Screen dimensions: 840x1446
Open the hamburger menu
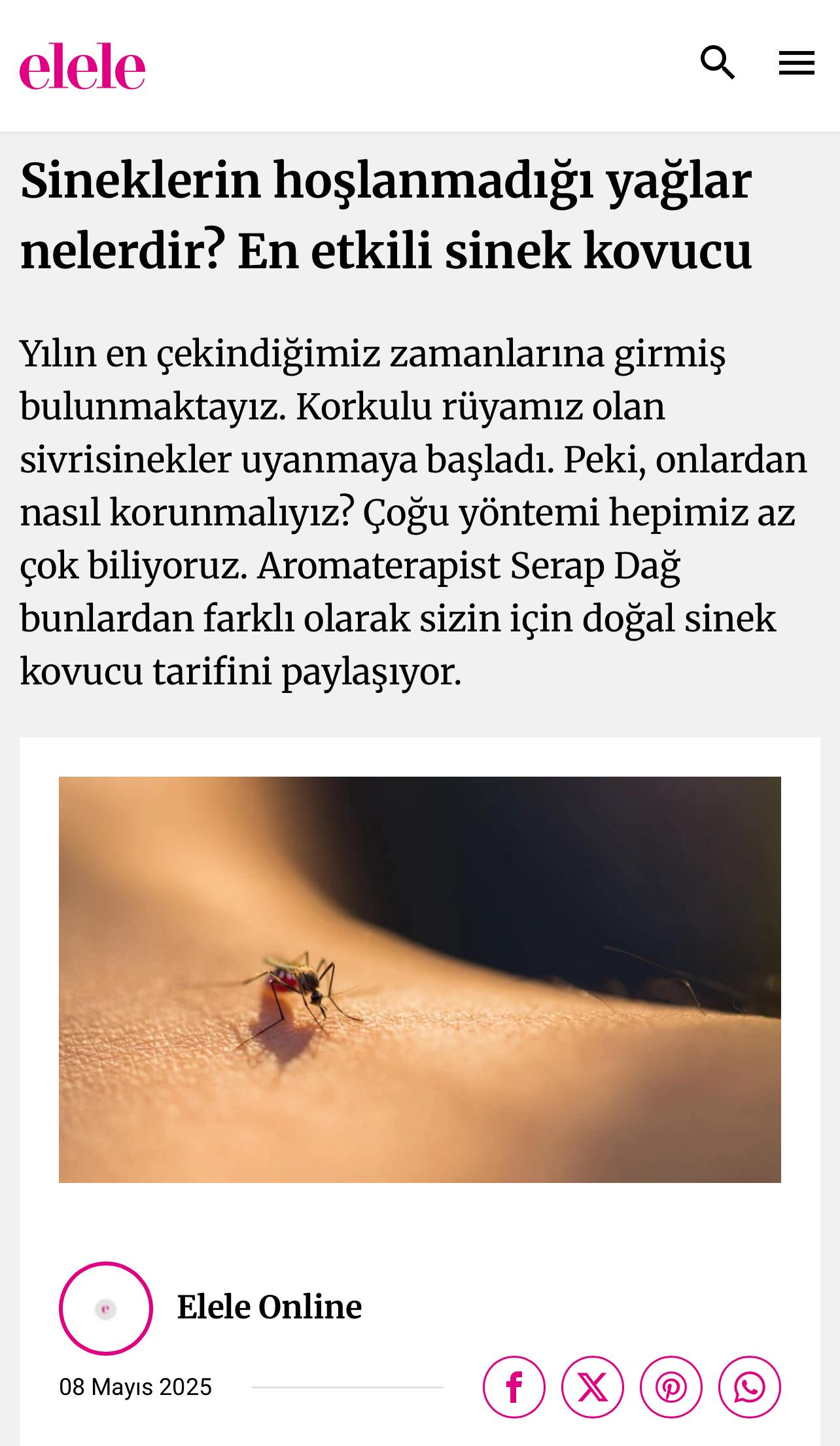click(x=796, y=63)
